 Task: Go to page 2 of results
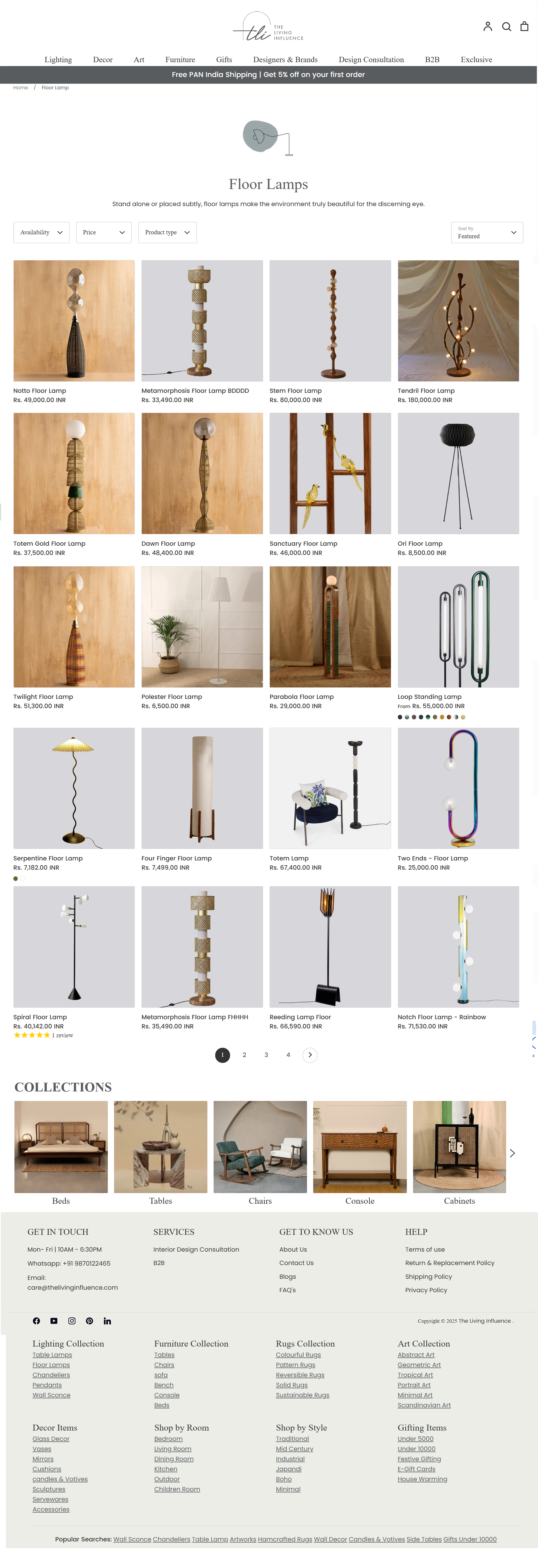point(244,1055)
